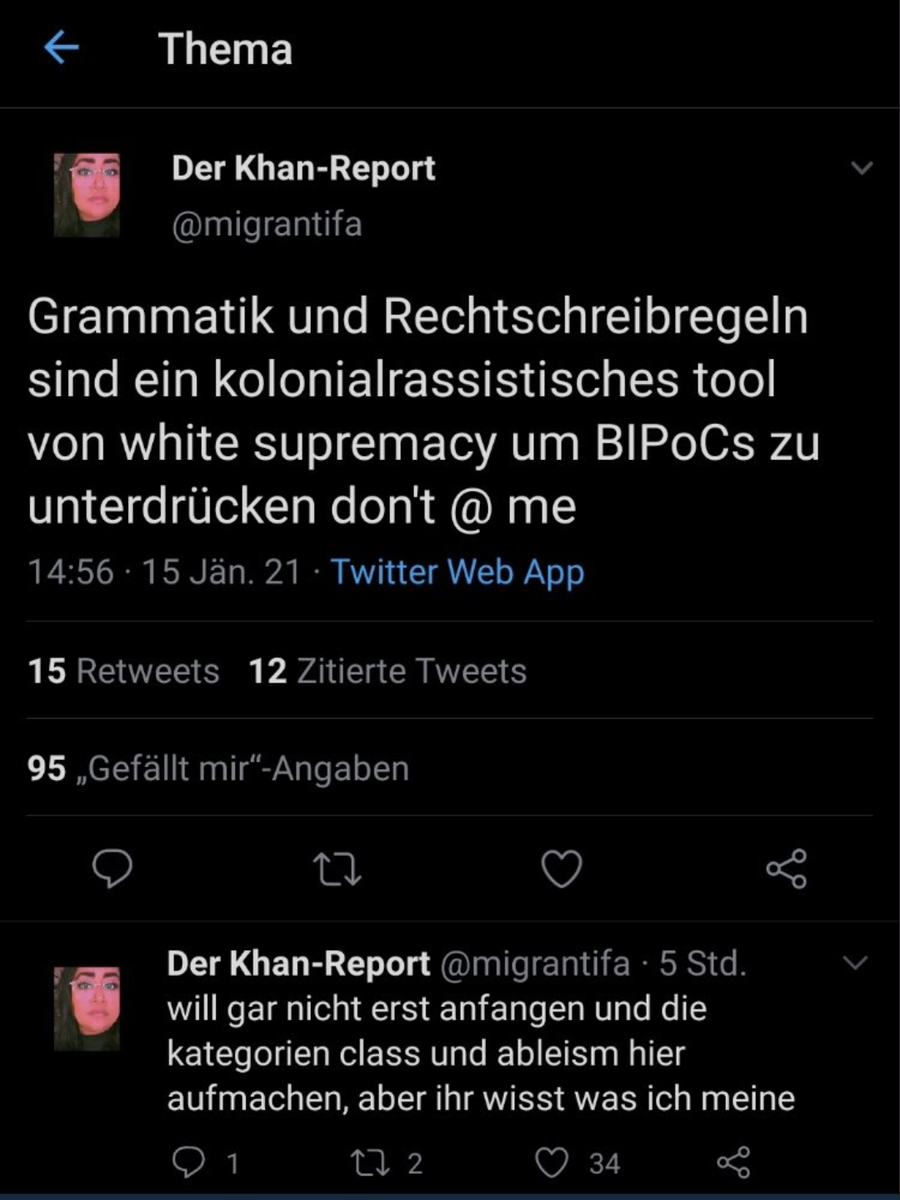This screenshot has height=1200, width=900.
Task: Open the Twitter Web App source link
Action: tap(457, 572)
